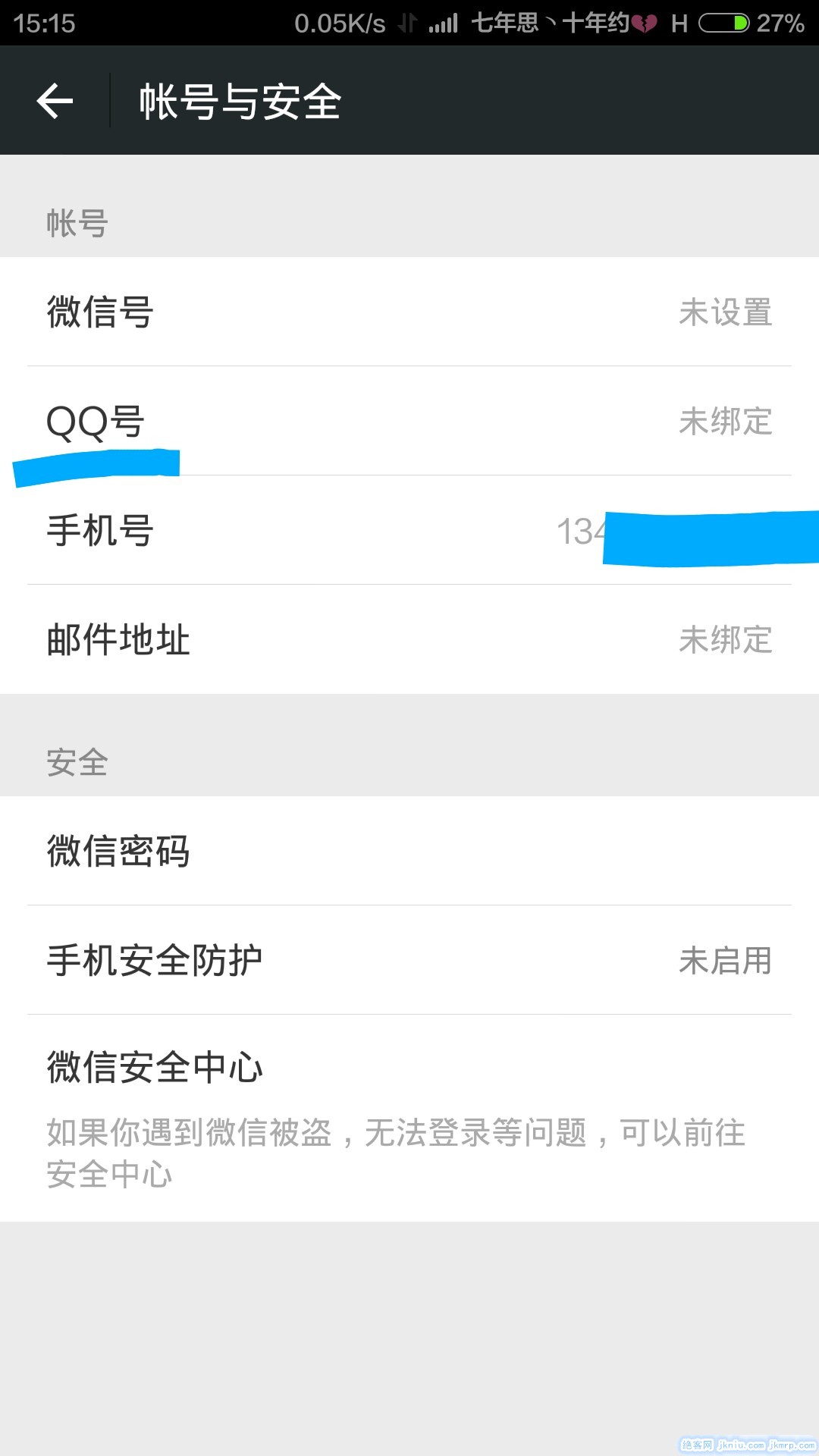Open the 邮件地址 binding row
This screenshot has width=819, height=1456.
[409, 639]
